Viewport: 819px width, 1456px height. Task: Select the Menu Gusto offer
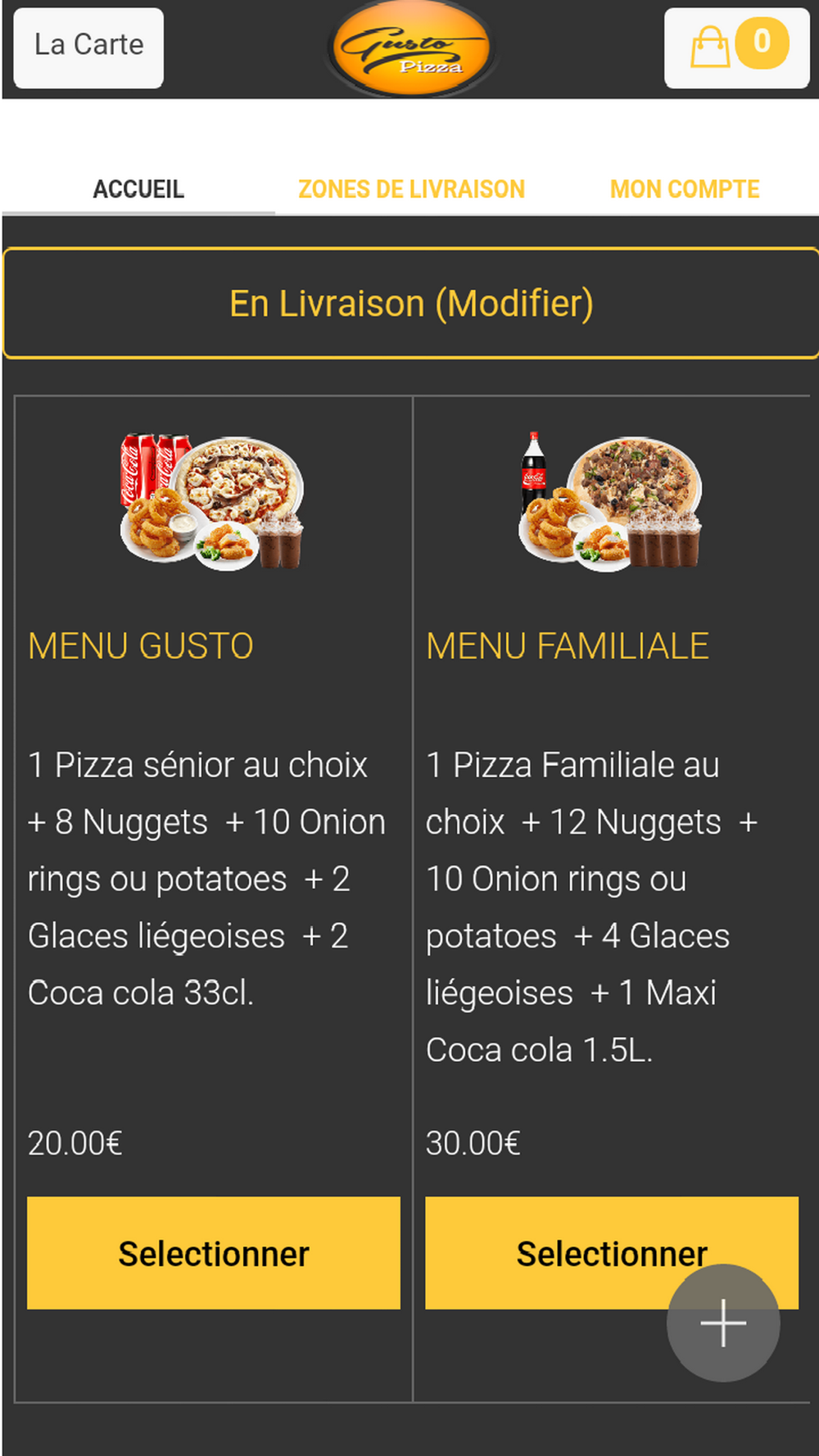214,1253
